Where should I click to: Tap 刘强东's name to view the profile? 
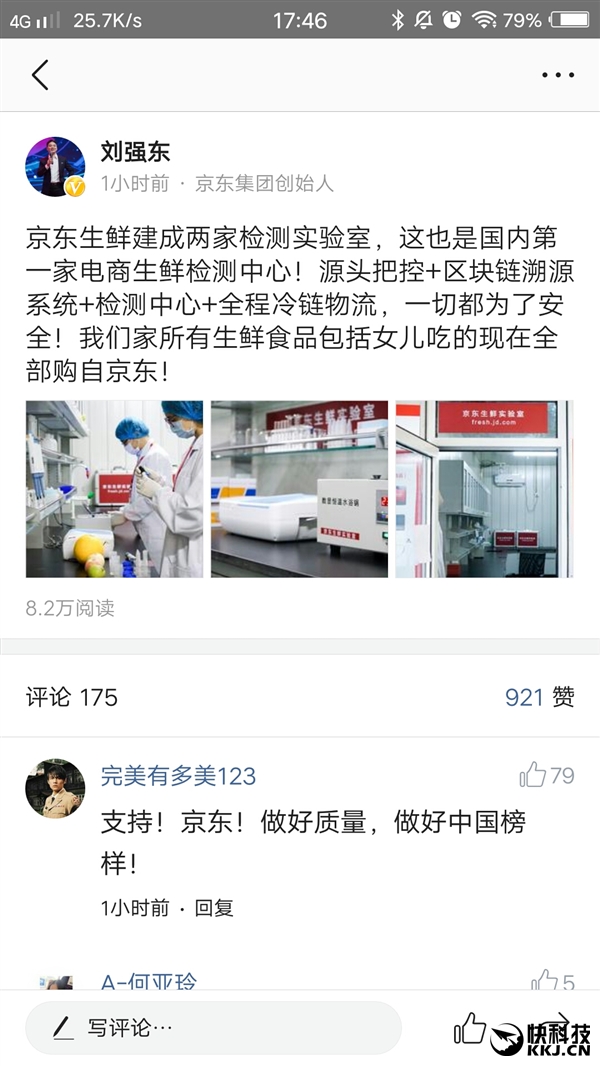pyautogui.click(x=135, y=152)
